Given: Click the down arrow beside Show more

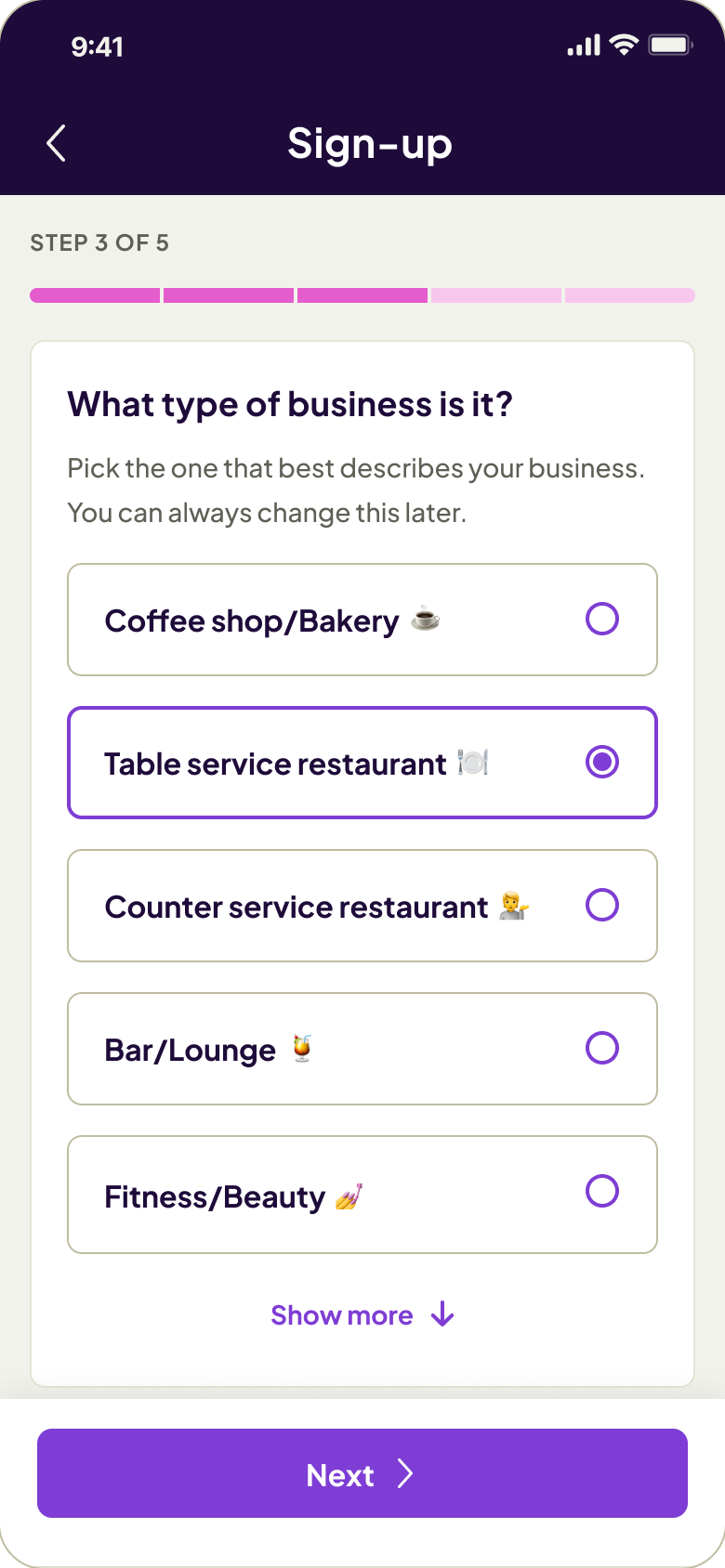Looking at the screenshot, I should (442, 1314).
